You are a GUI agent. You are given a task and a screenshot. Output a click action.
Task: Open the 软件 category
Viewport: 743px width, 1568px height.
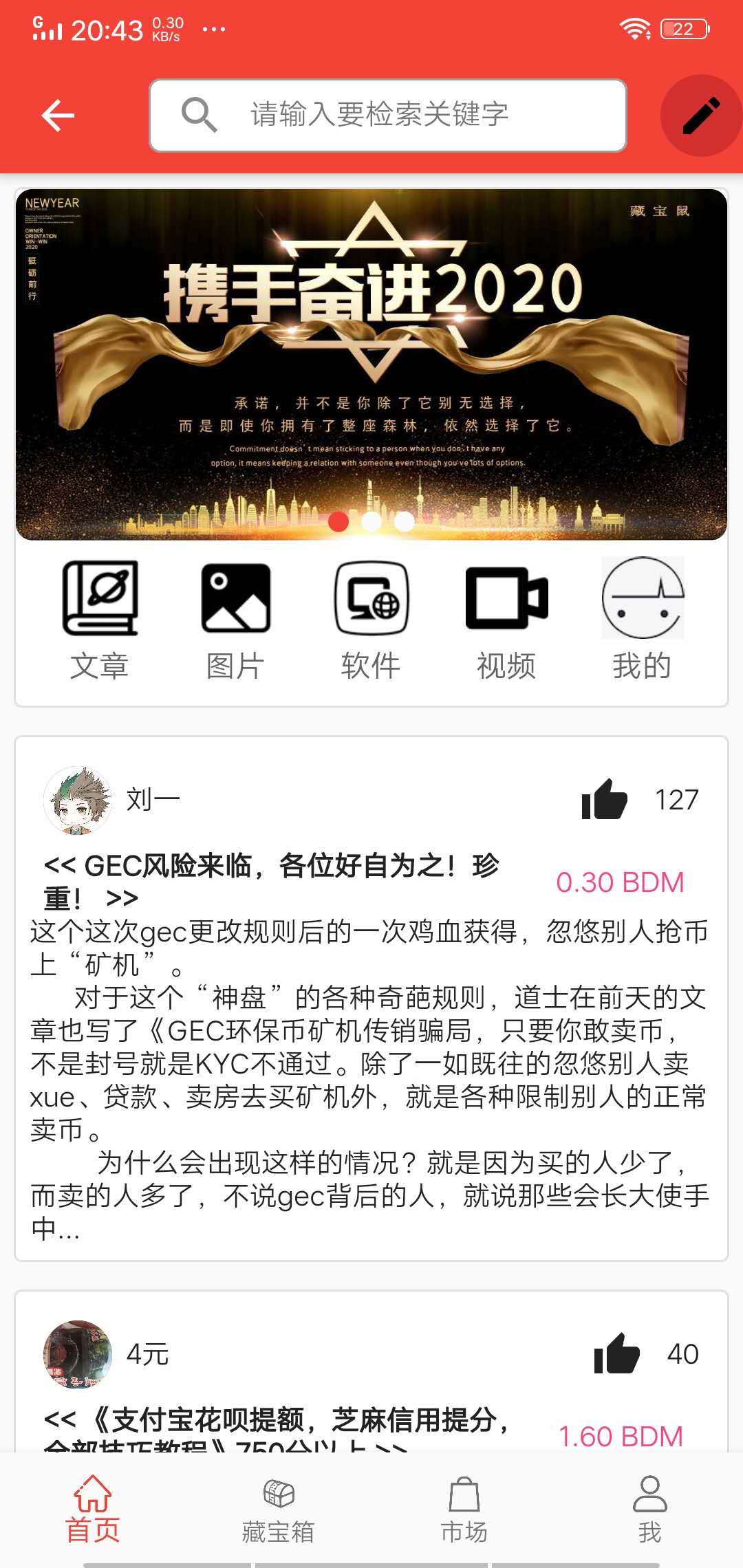coord(371,620)
